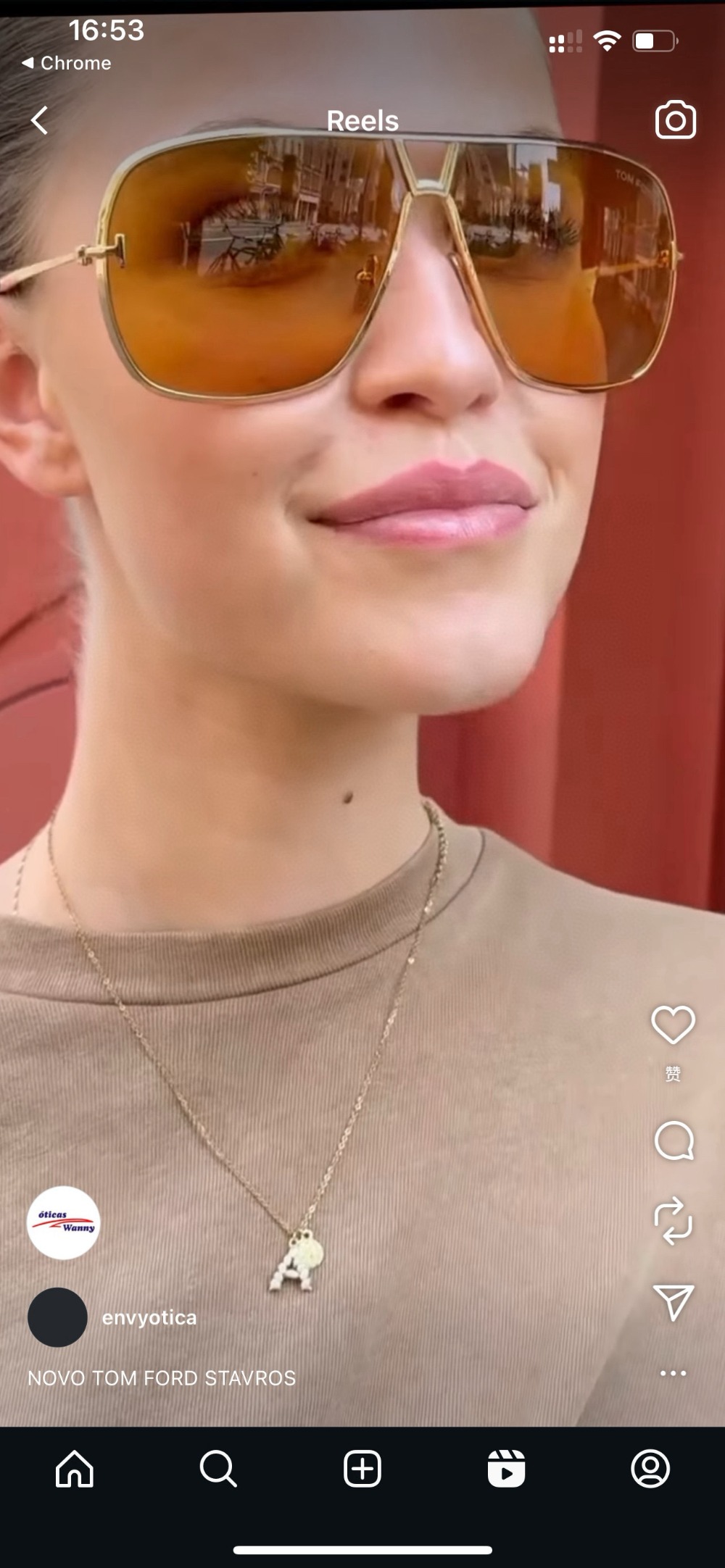Share the reel via the paper plane
Screen dimensions: 725x1568
point(674,1302)
